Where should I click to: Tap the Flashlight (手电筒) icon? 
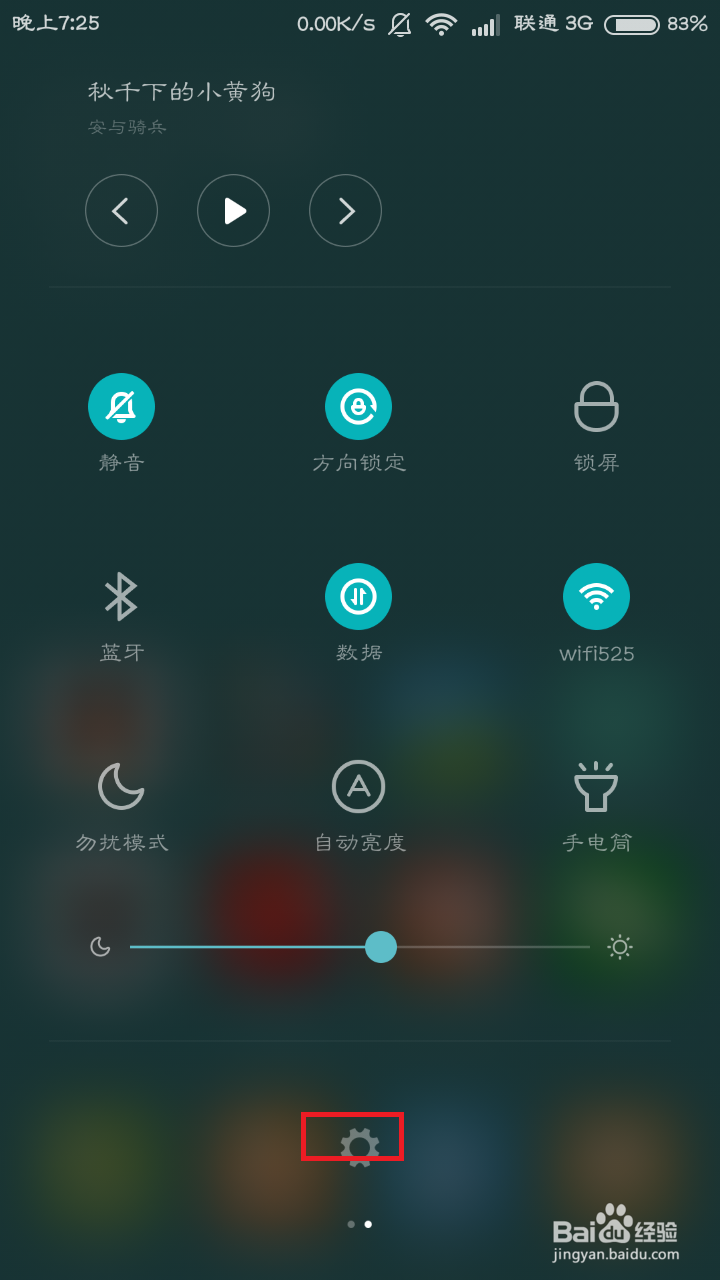pyautogui.click(x=596, y=786)
